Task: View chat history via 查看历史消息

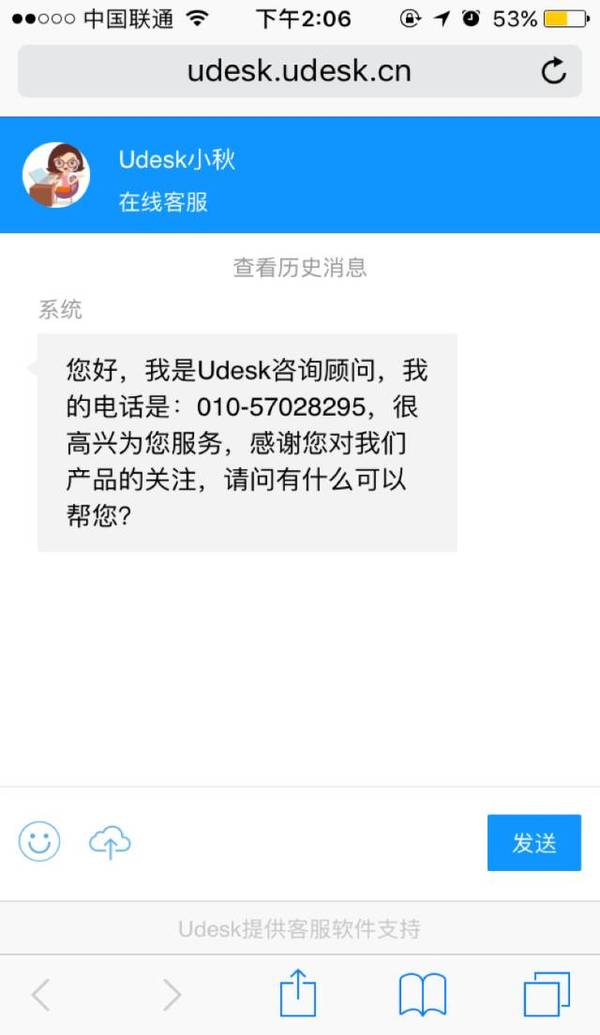Action: [300, 267]
